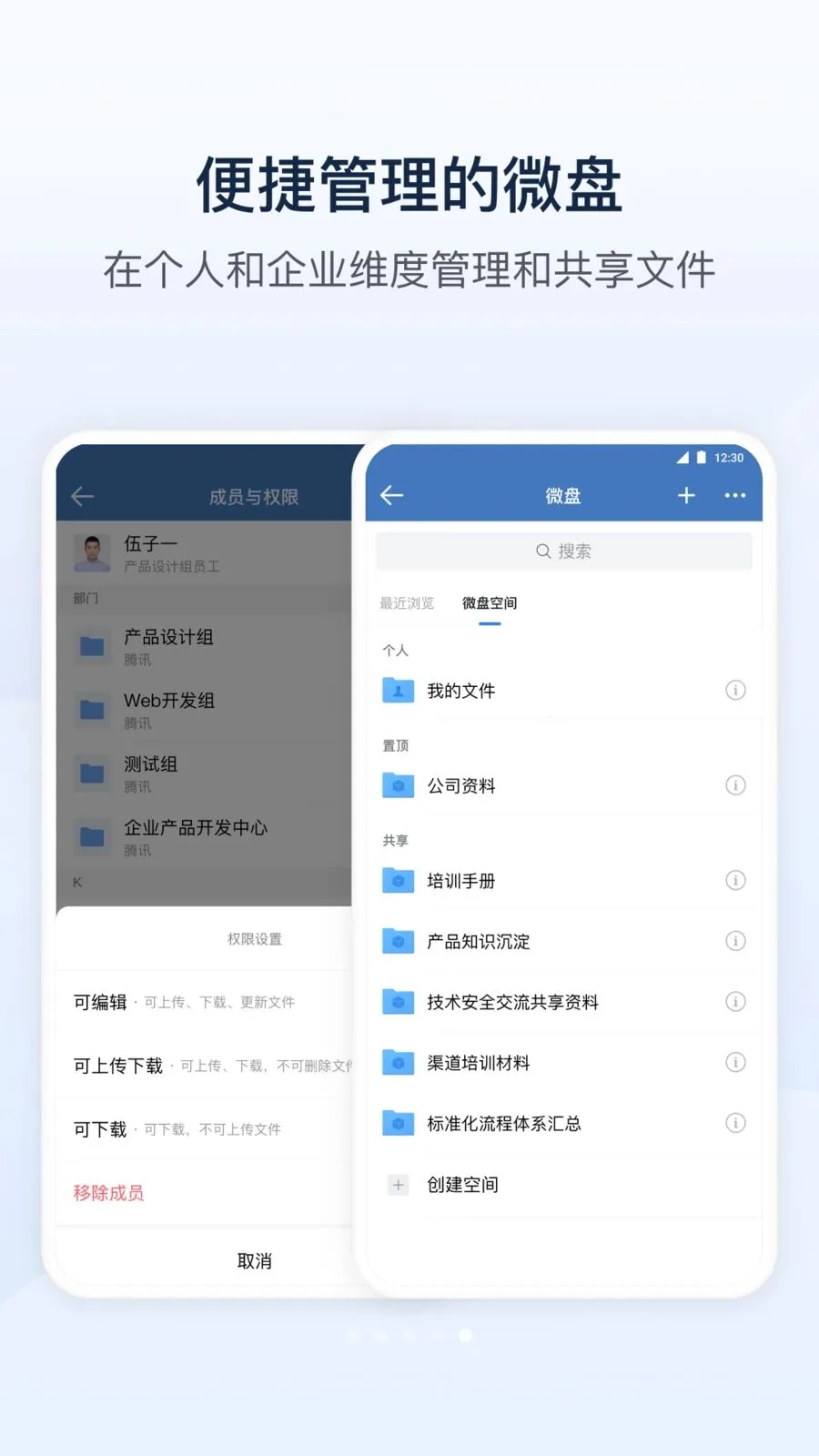Viewport: 819px width, 1456px height.
Task: Switch to the 微盘空间 tab
Action: tap(490, 602)
